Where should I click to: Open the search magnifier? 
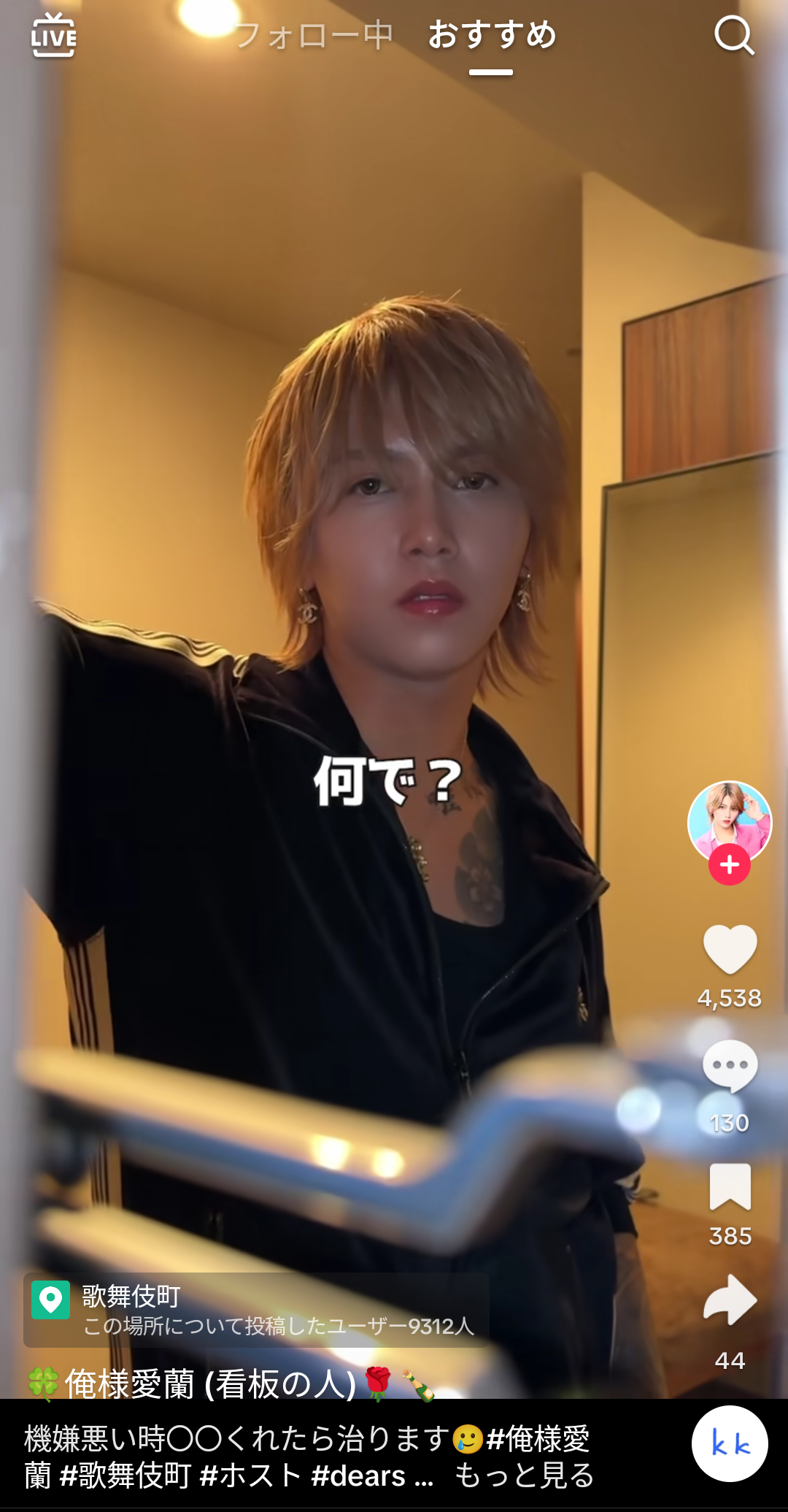tap(733, 35)
